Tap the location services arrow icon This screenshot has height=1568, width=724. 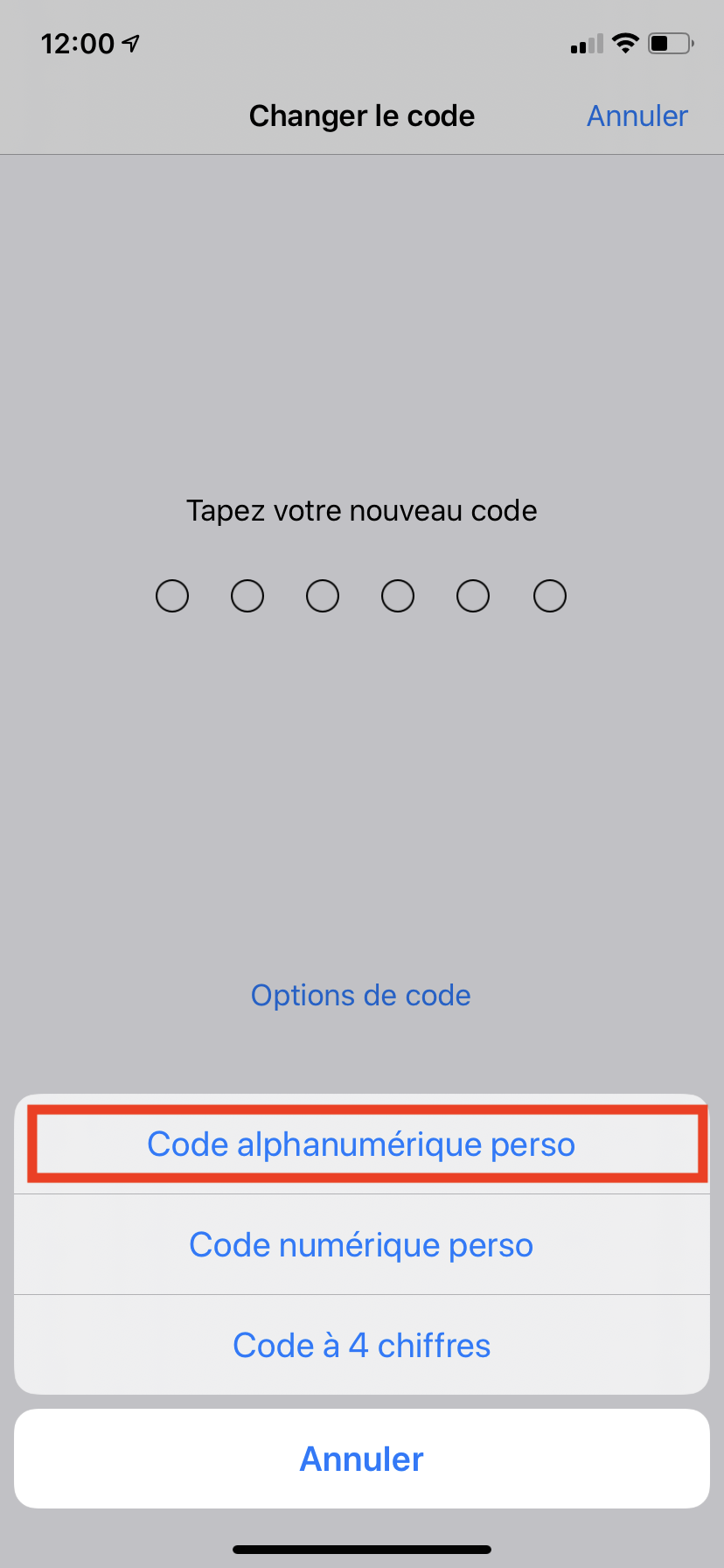coord(128,41)
